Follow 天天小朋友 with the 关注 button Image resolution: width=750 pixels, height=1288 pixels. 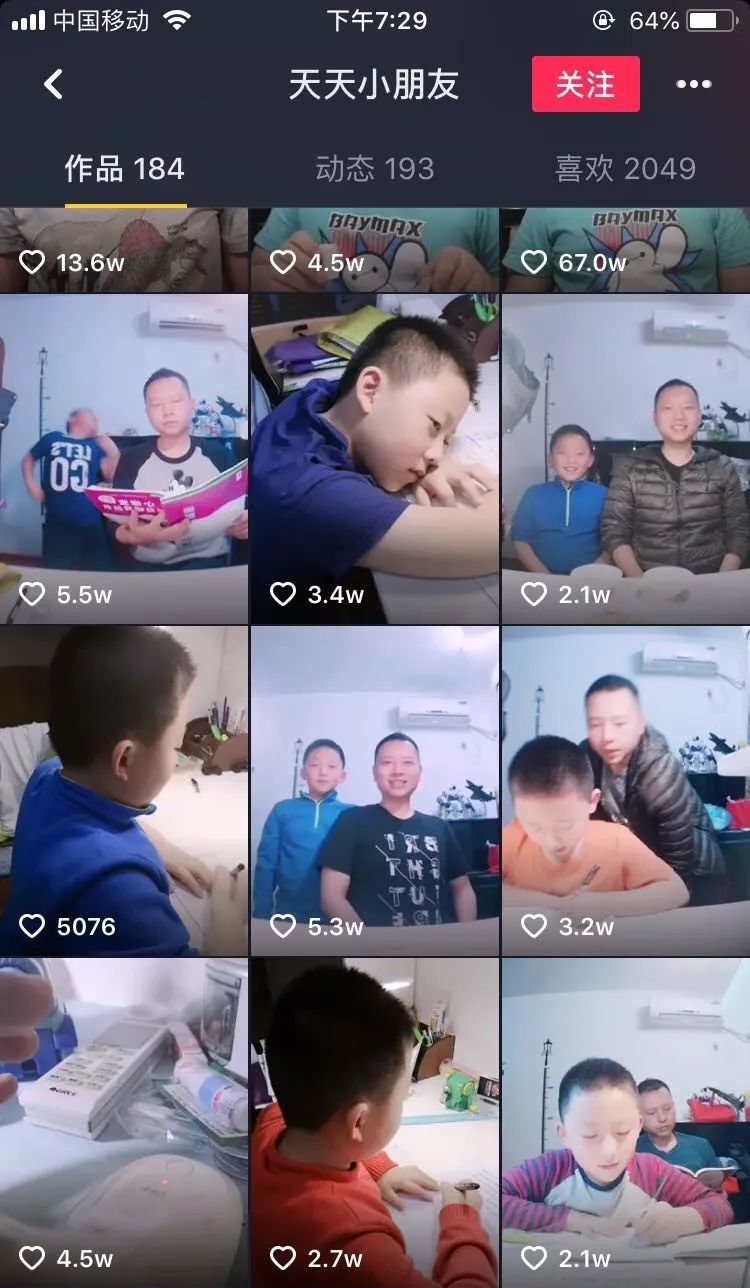pos(585,84)
